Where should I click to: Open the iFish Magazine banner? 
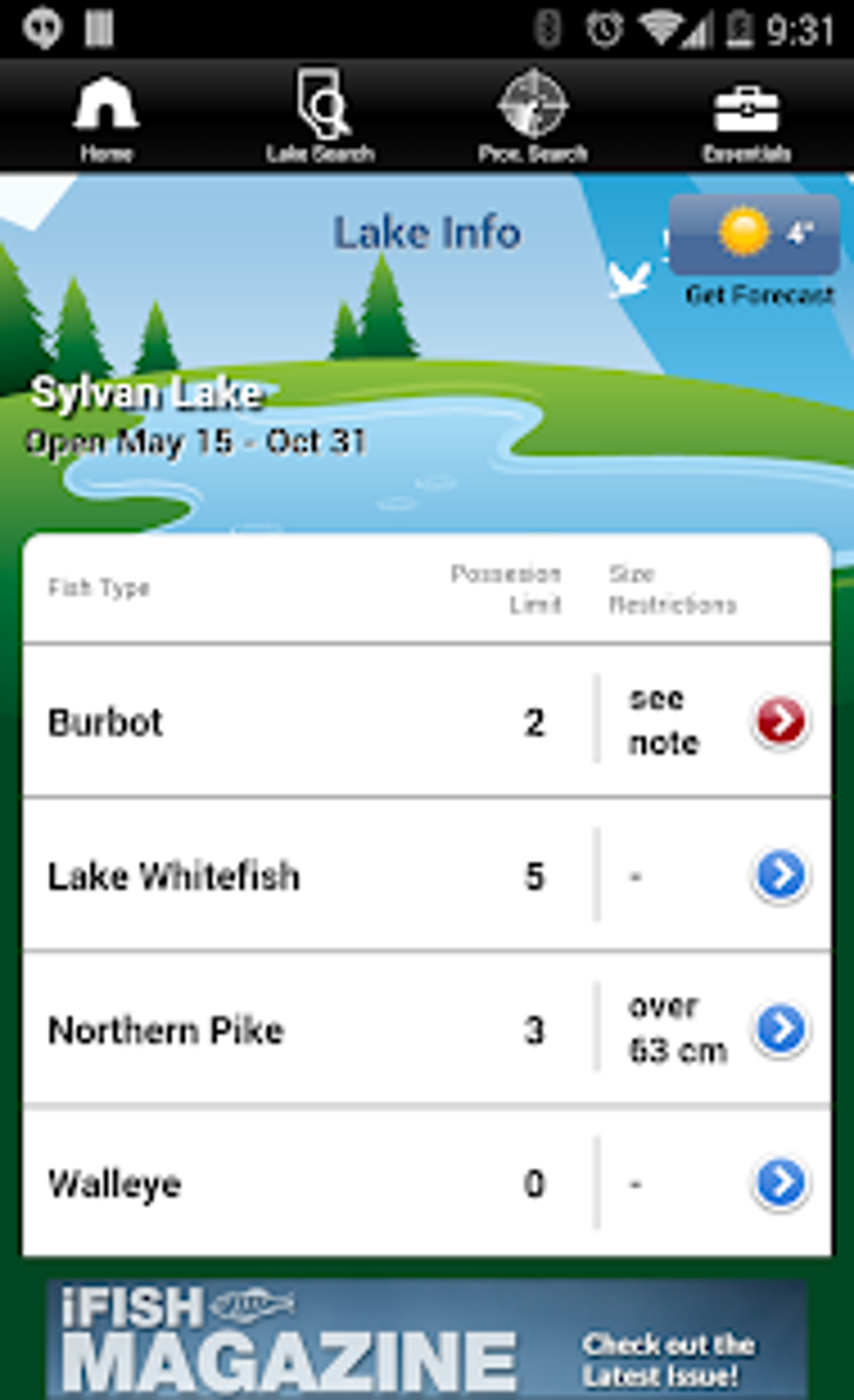(427, 1339)
